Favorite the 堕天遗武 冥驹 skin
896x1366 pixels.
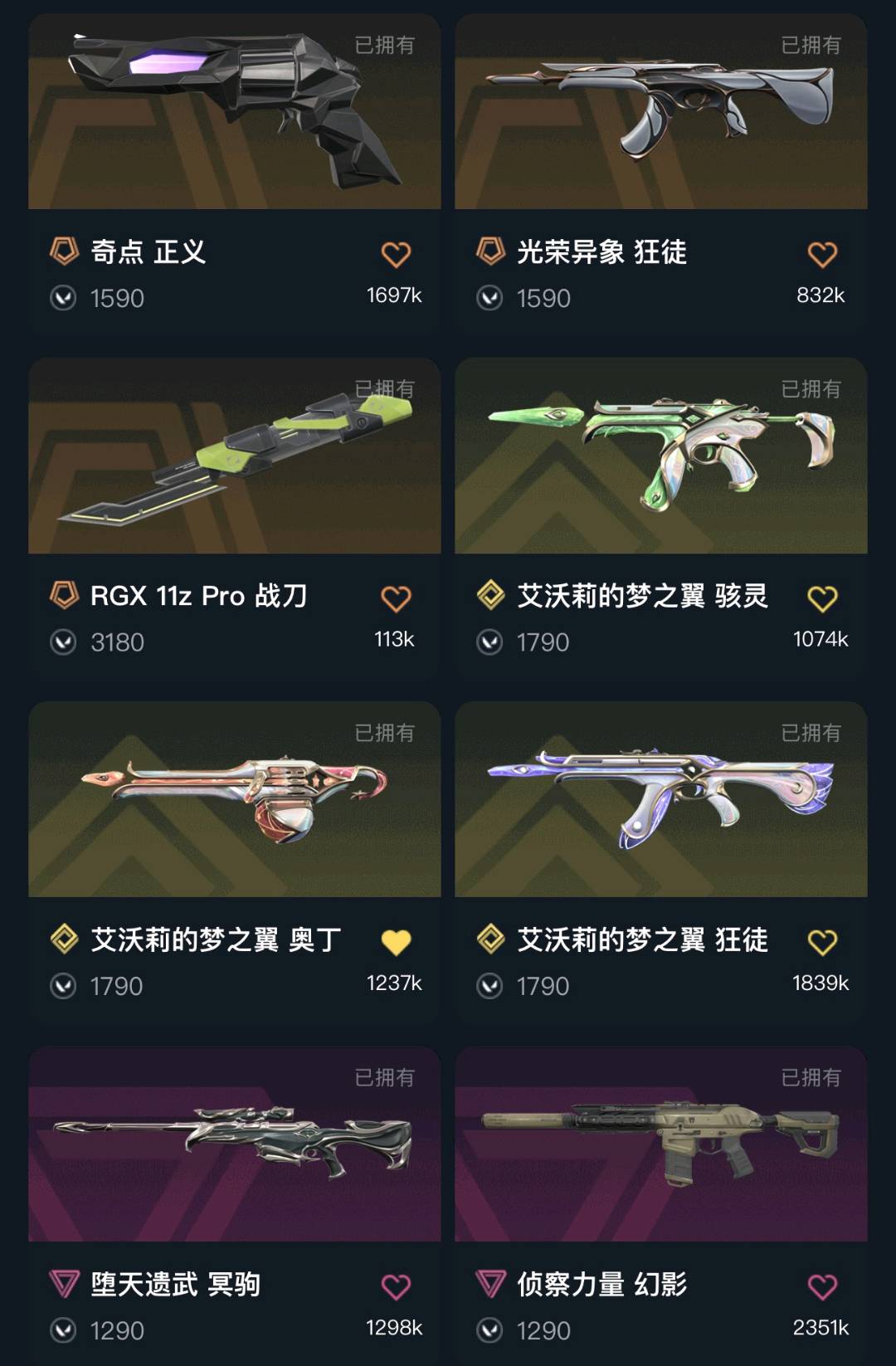click(396, 1286)
